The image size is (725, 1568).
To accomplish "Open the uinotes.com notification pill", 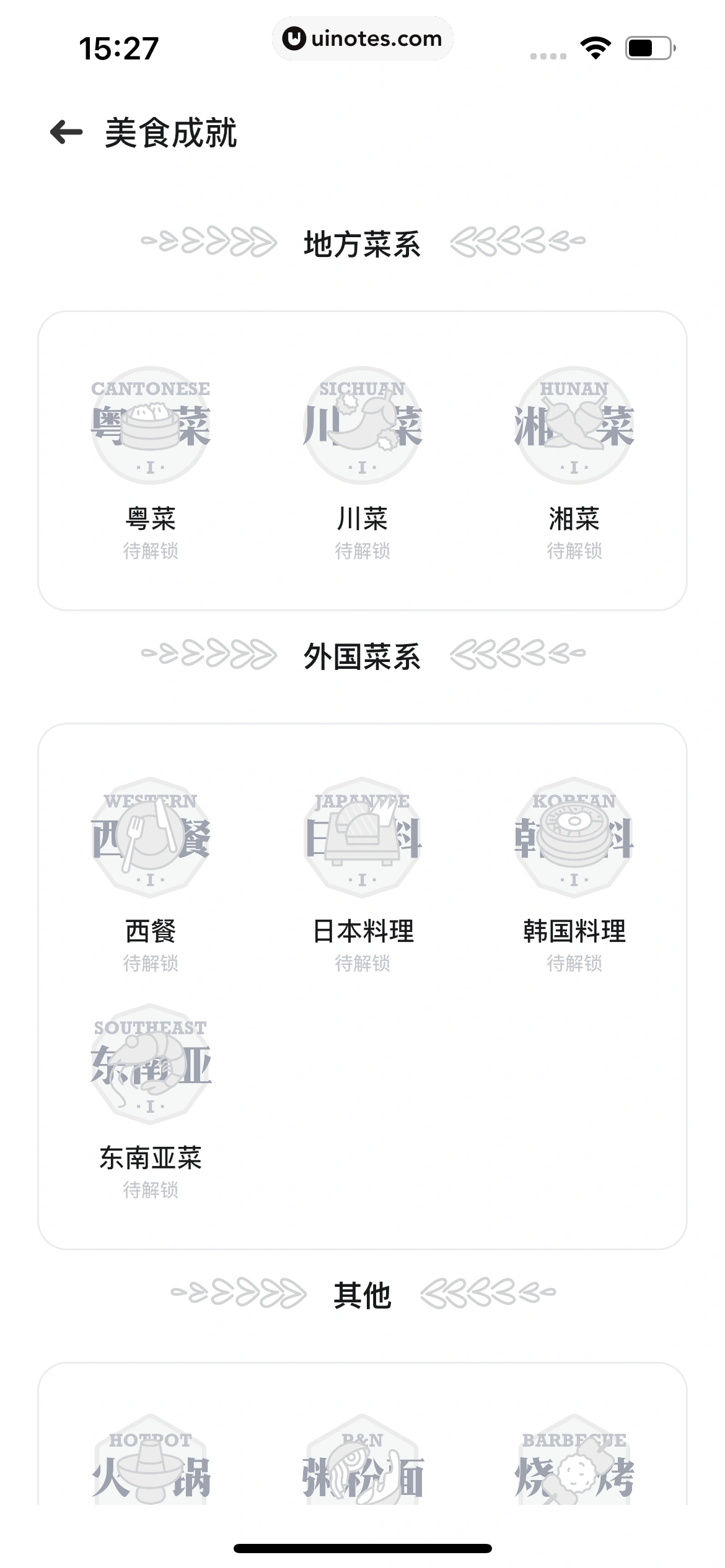I will pyautogui.click(x=362, y=38).
